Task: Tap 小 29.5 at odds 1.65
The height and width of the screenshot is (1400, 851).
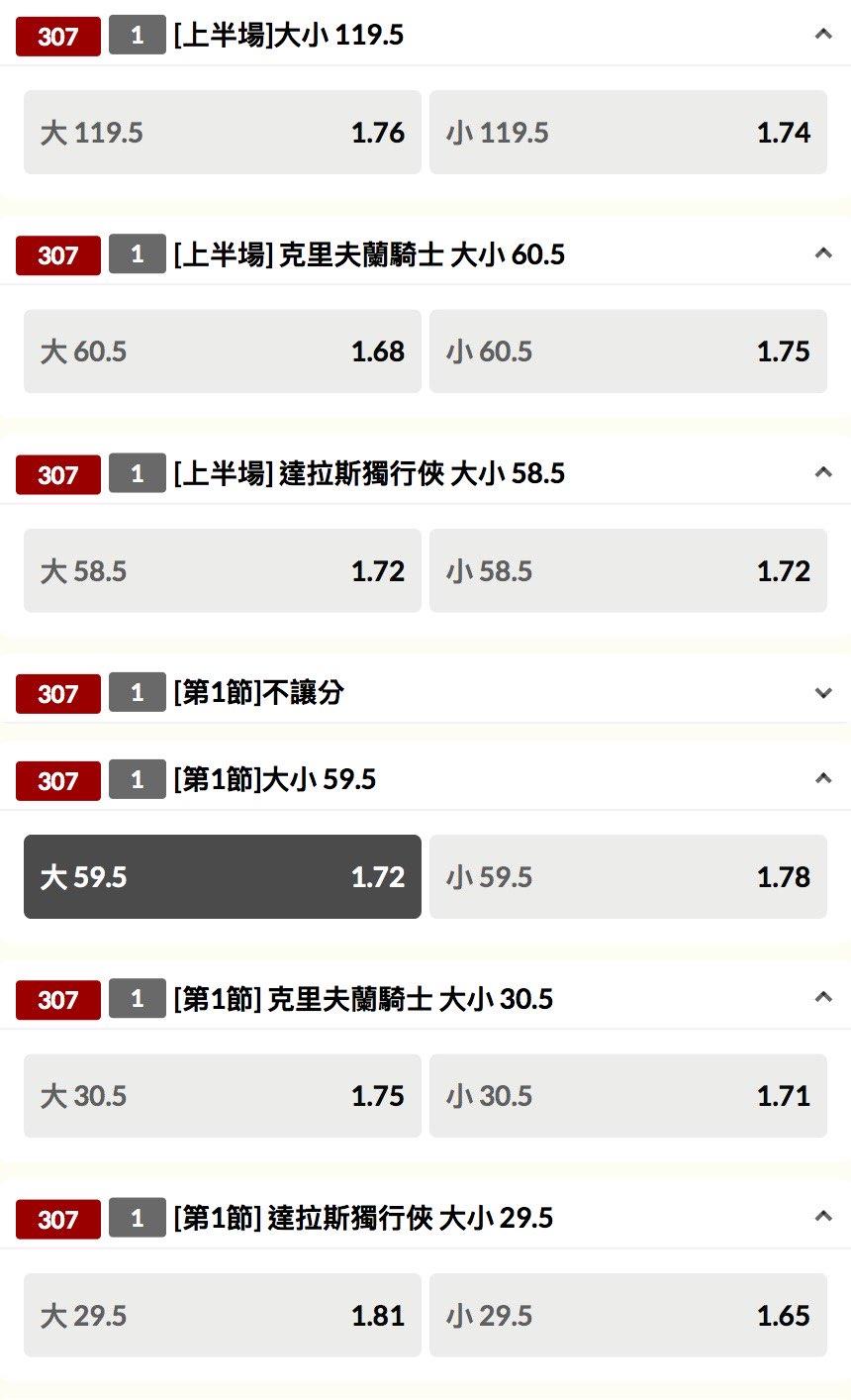Action: pos(627,1316)
